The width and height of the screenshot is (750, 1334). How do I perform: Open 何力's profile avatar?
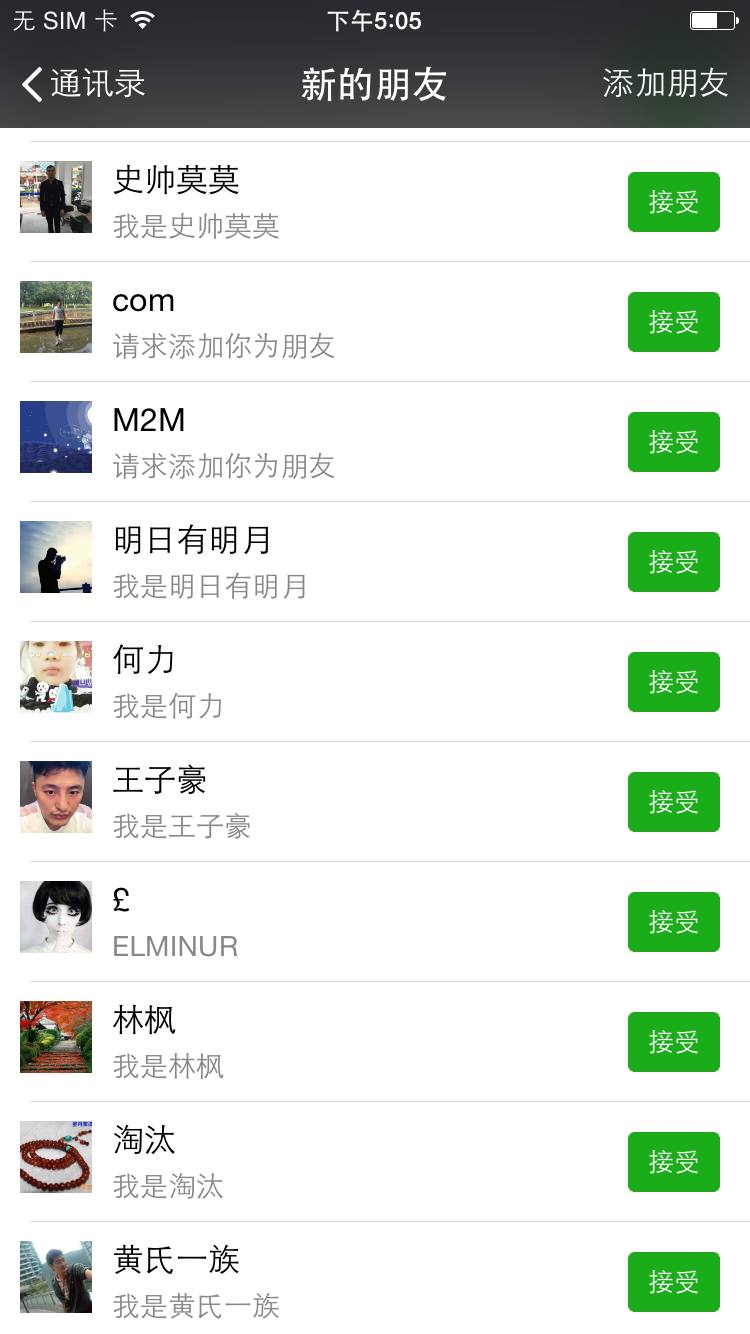55,678
